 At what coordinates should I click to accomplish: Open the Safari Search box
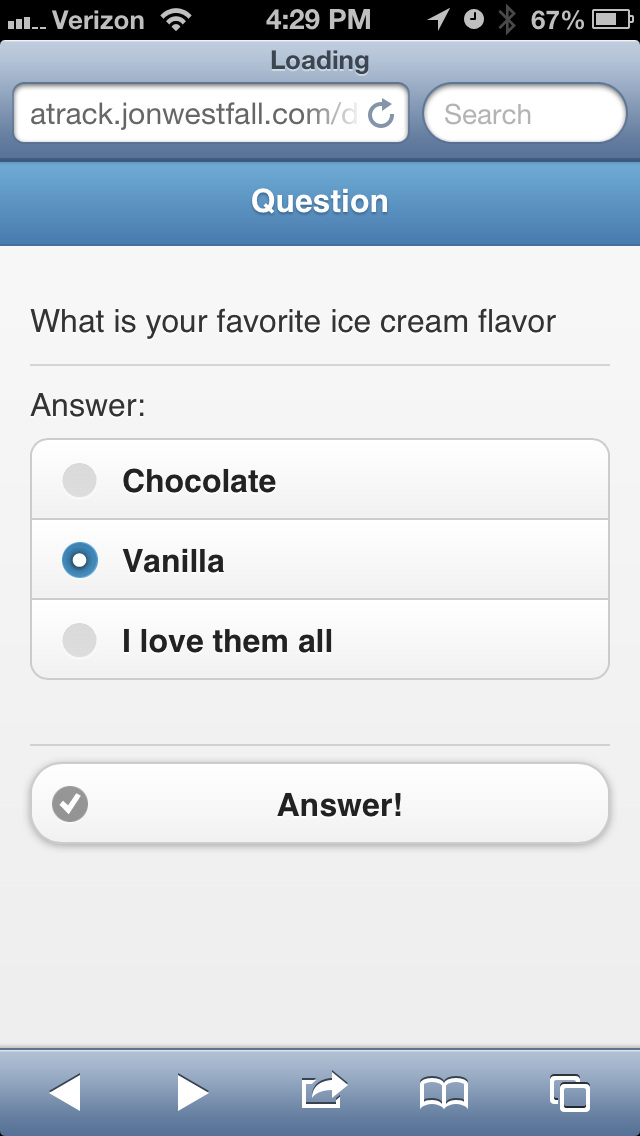(x=525, y=114)
